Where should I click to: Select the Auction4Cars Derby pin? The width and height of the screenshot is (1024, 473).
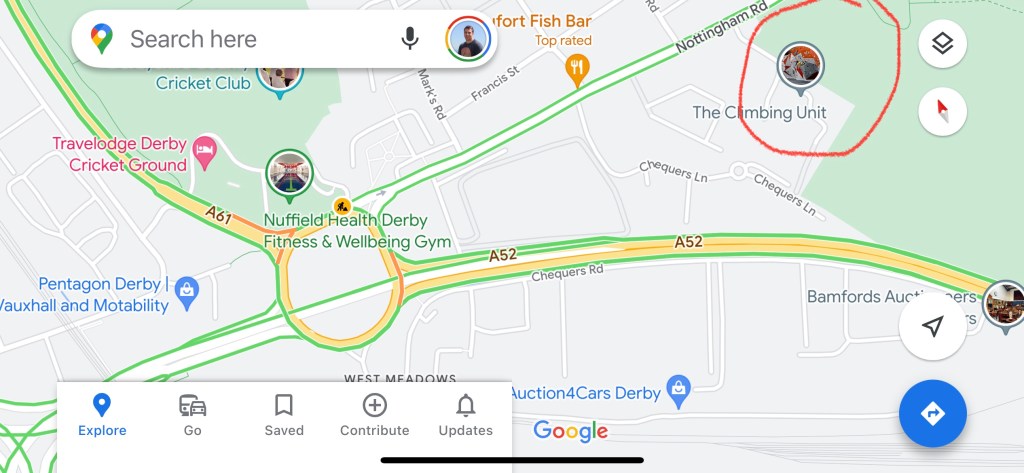pos(679,387)
